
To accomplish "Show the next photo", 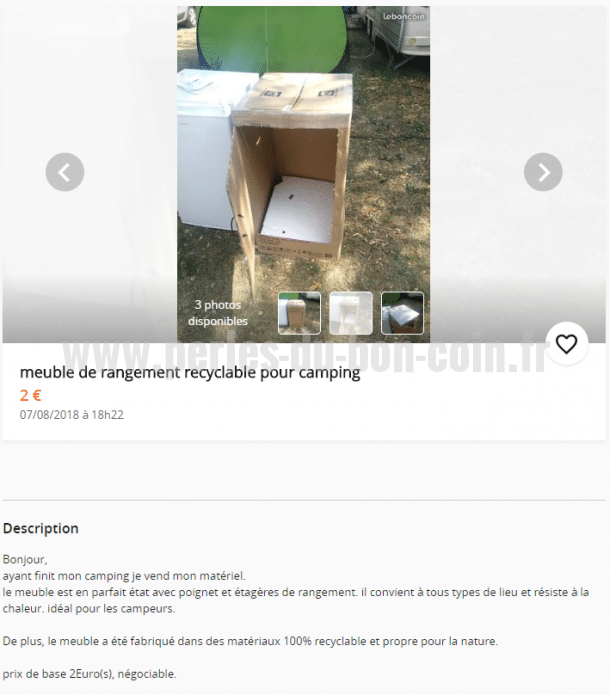I will click(x=543, y=172).
